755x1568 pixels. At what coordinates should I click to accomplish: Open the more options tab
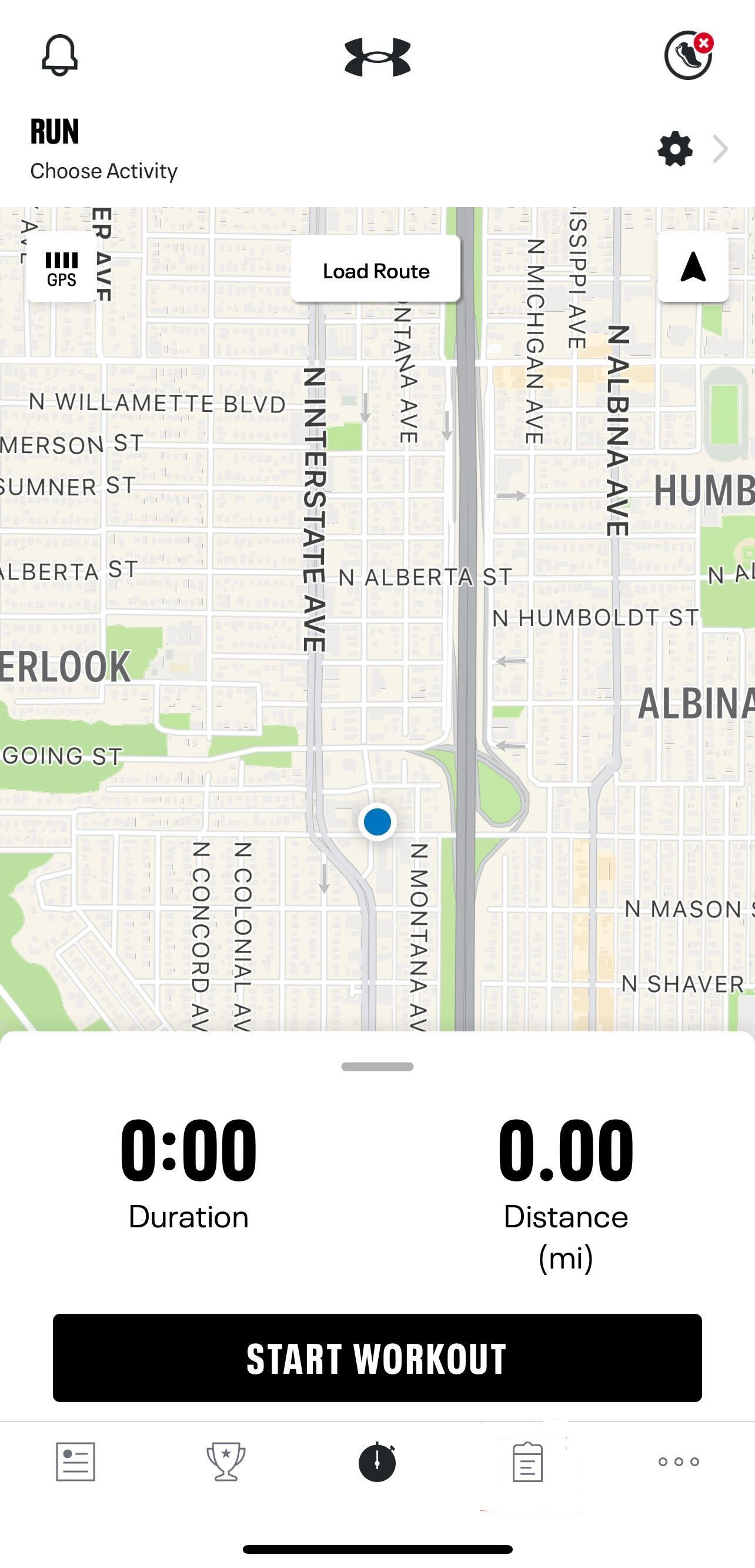click(679, 1462)
